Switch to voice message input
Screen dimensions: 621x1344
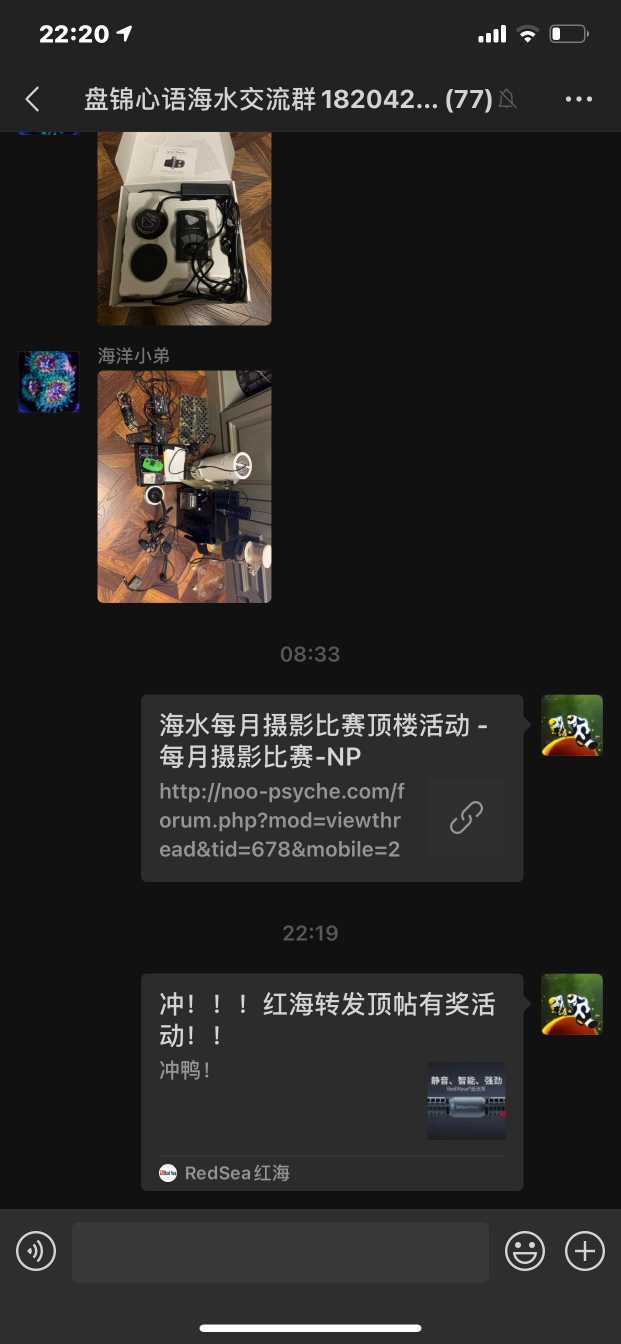[36, 1251]
